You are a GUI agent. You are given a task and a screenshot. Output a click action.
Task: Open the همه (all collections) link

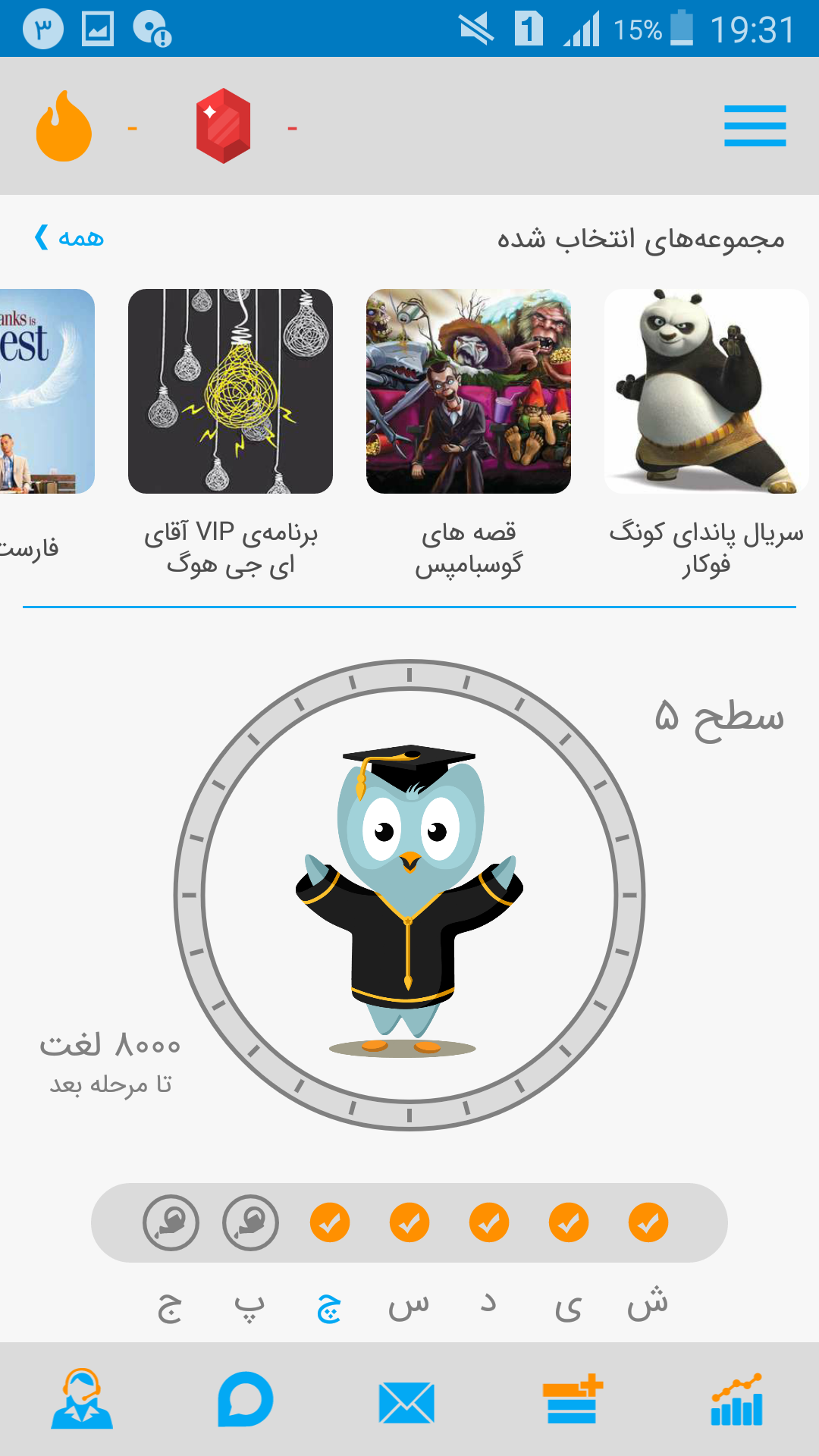tap(69, 237)
